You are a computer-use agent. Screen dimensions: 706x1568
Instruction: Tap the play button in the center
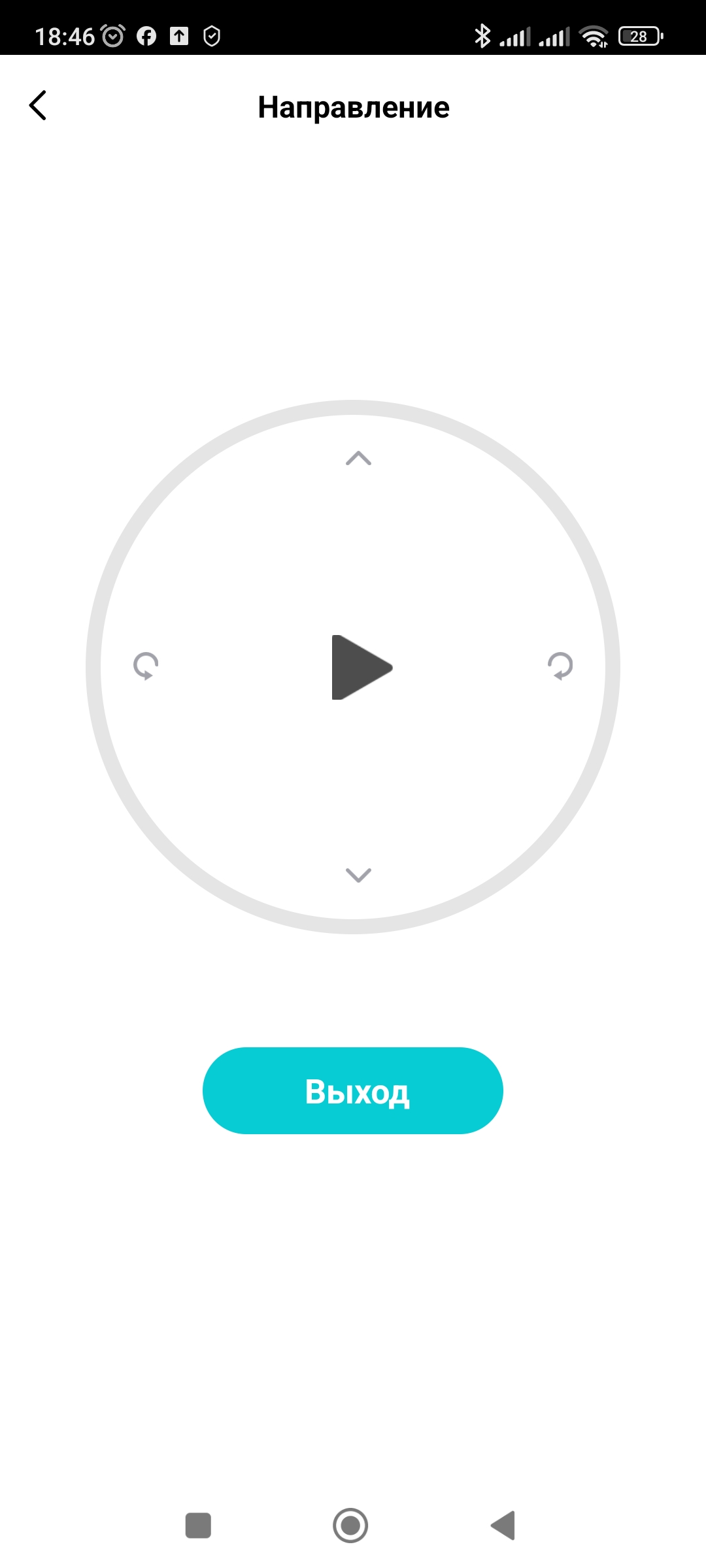(x=360, y=667)
